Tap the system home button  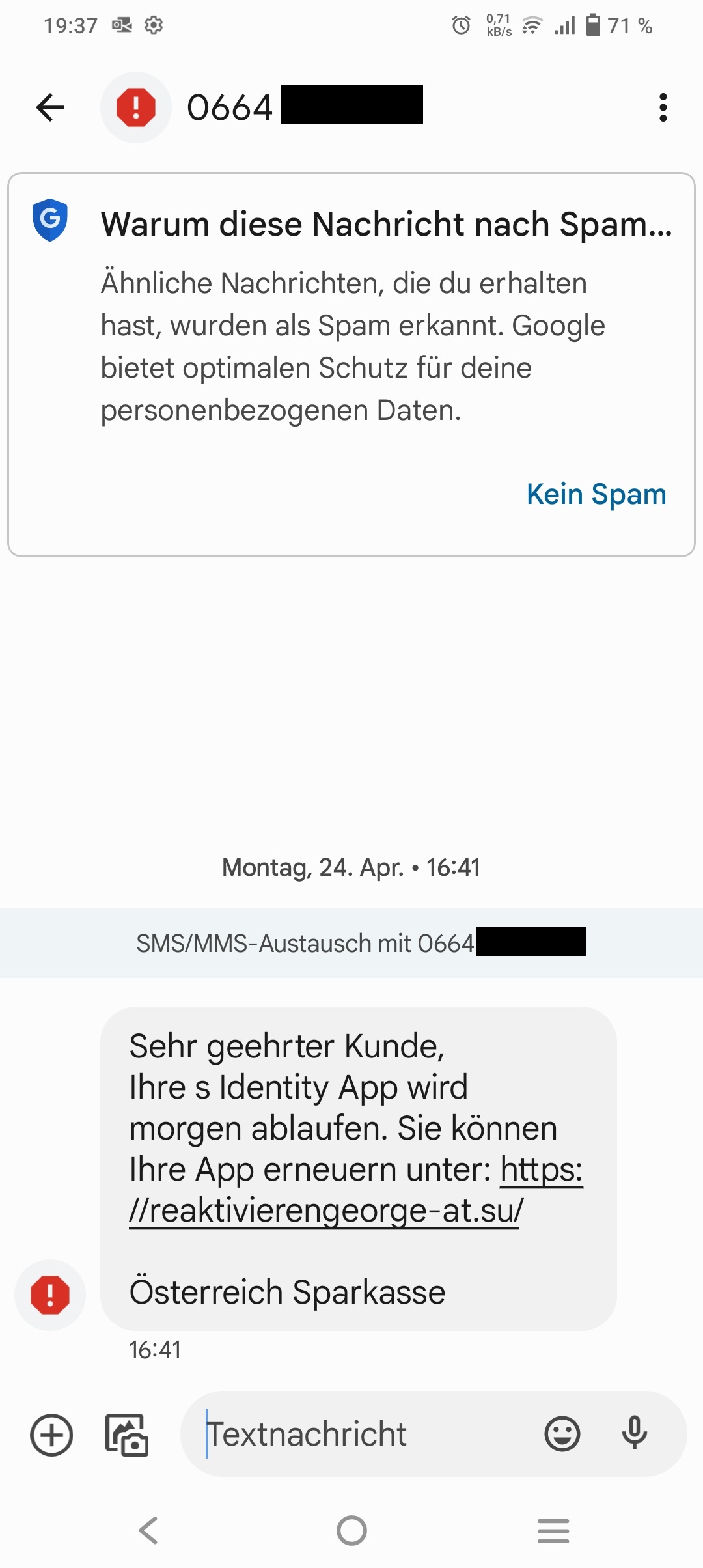pos(351,1530)
